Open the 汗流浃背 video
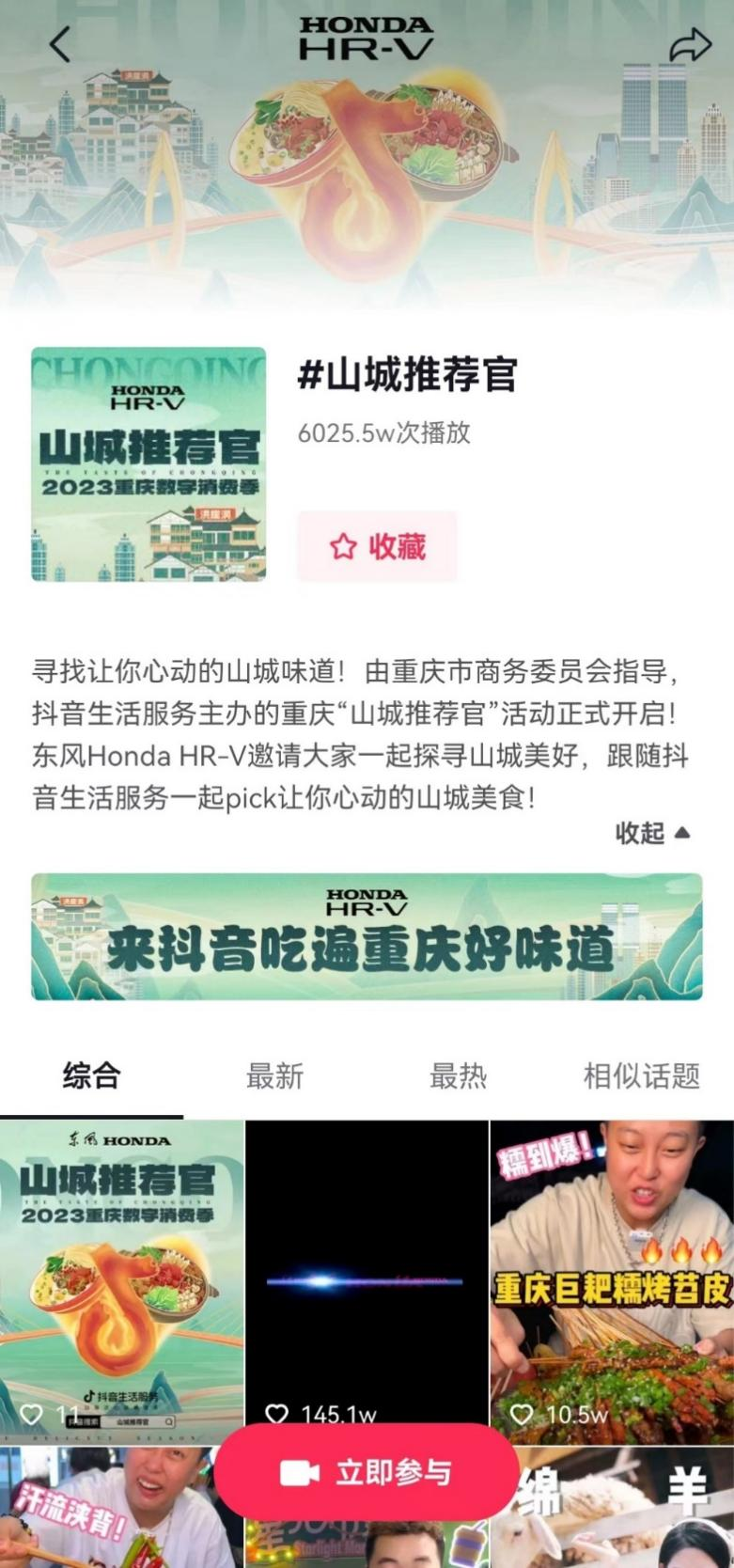The width and height of the screenshot is (734, 1568). point(103,1513)
